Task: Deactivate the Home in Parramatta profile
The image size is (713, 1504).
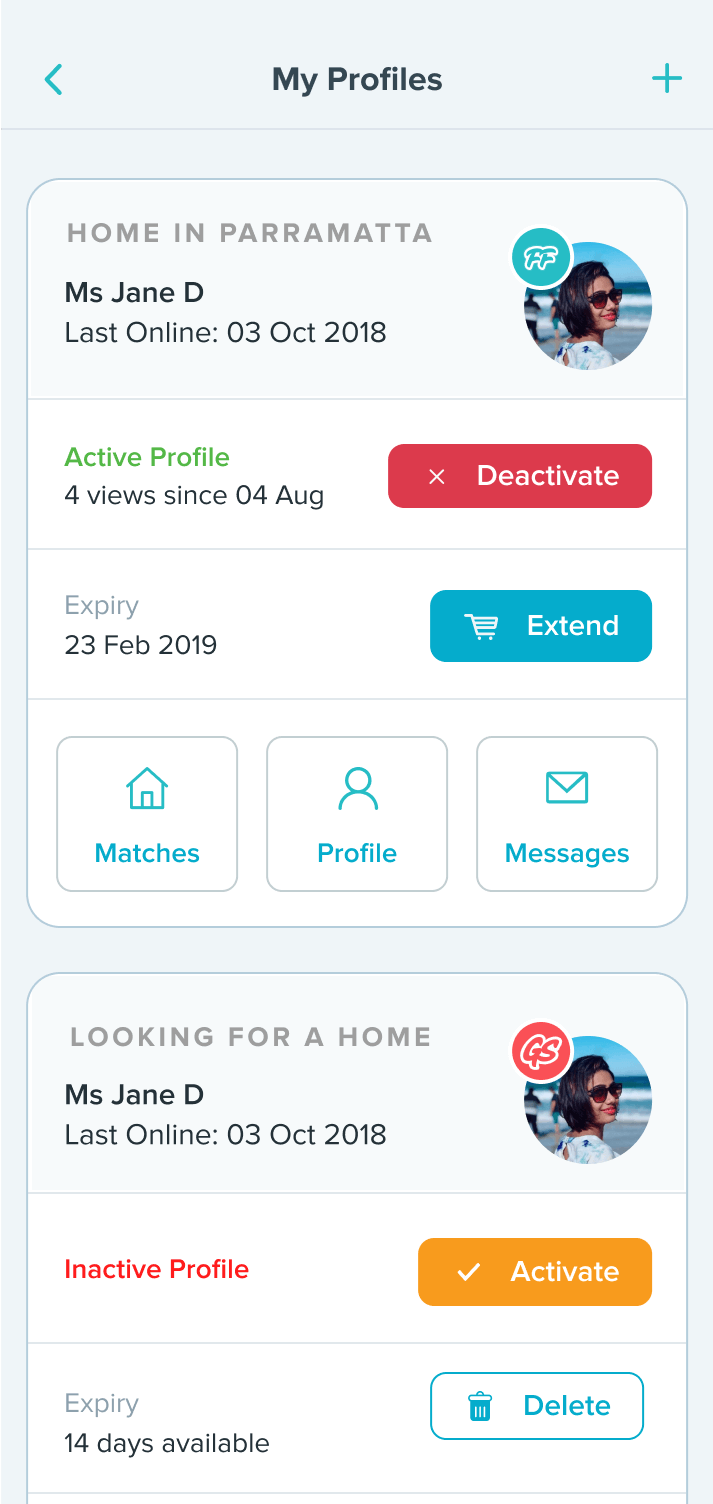Action: click(x=520, y=476)
